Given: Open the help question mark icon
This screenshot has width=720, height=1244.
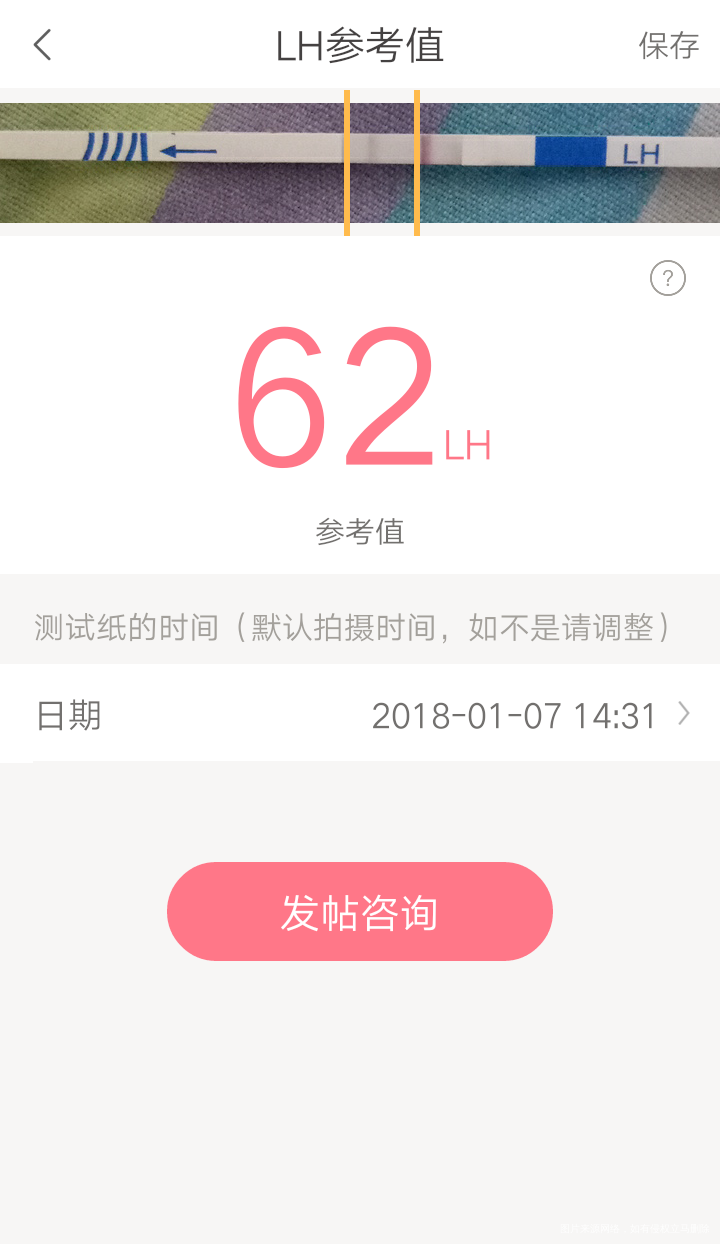Looking at the screenshot, I should point(668,278).
